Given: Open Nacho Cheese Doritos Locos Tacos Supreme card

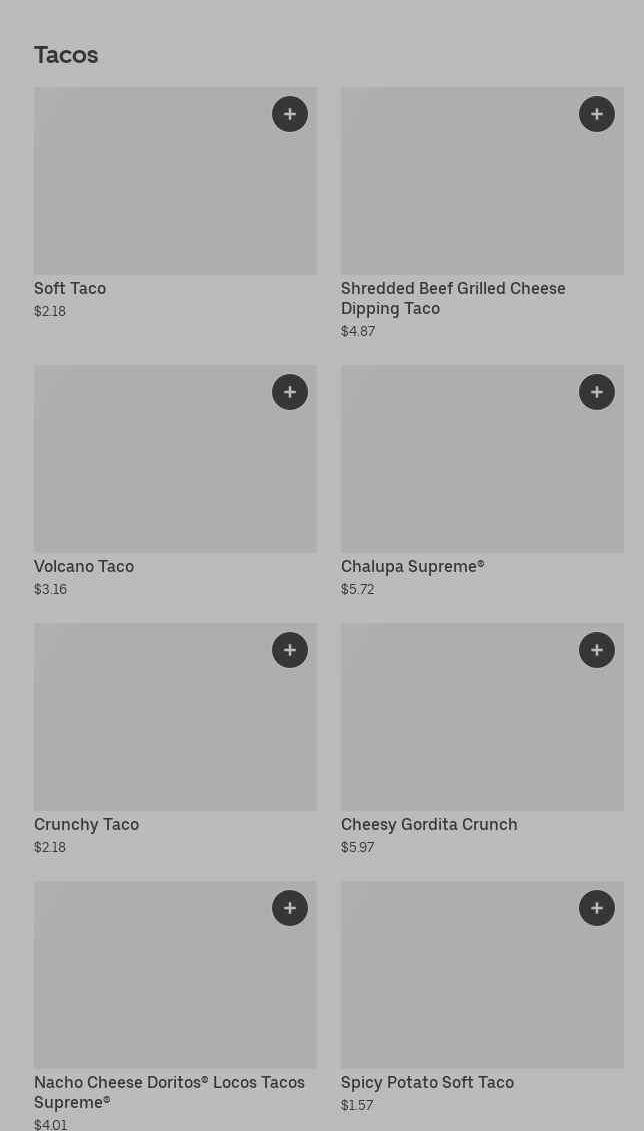Looking at the screenshot, I should click(x=150, y=990).
